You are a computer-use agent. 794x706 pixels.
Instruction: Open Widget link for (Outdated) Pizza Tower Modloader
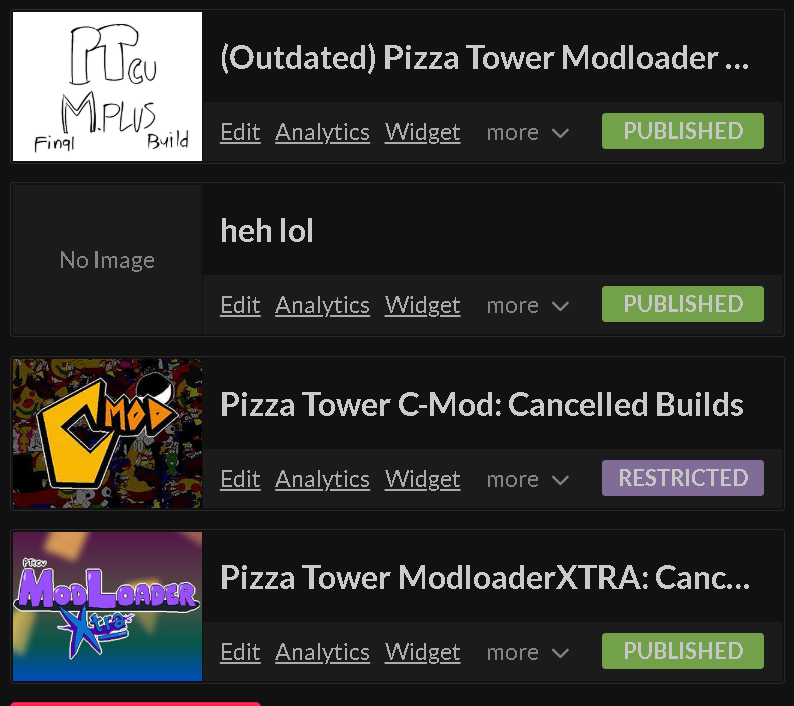coord(422,132)
